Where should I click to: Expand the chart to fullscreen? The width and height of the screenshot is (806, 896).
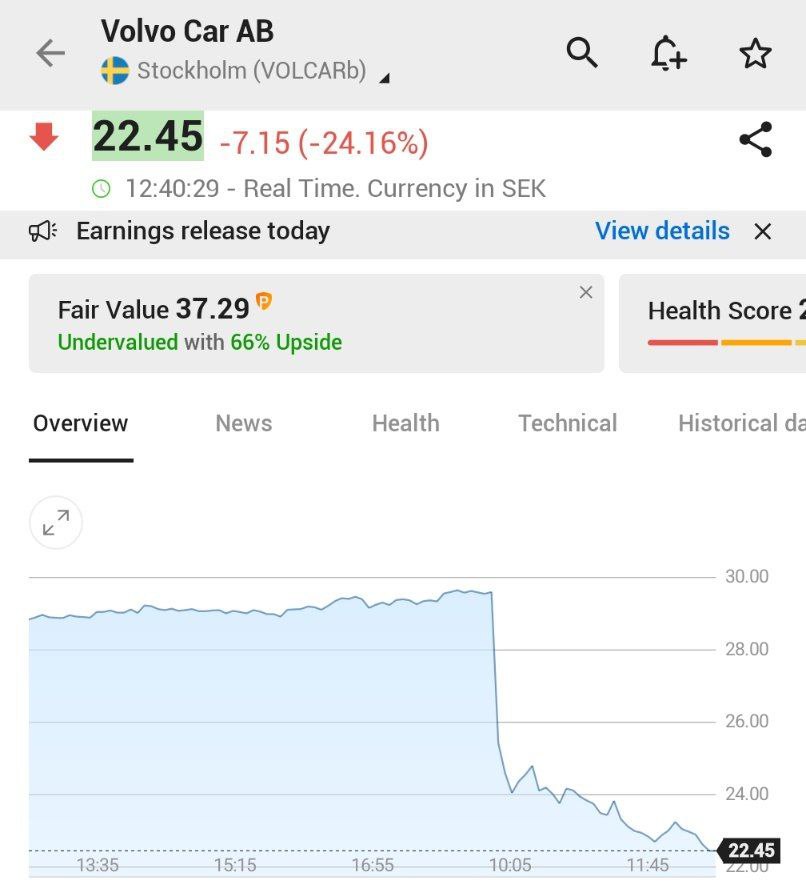pyautogui.click(x=56, y=522)
